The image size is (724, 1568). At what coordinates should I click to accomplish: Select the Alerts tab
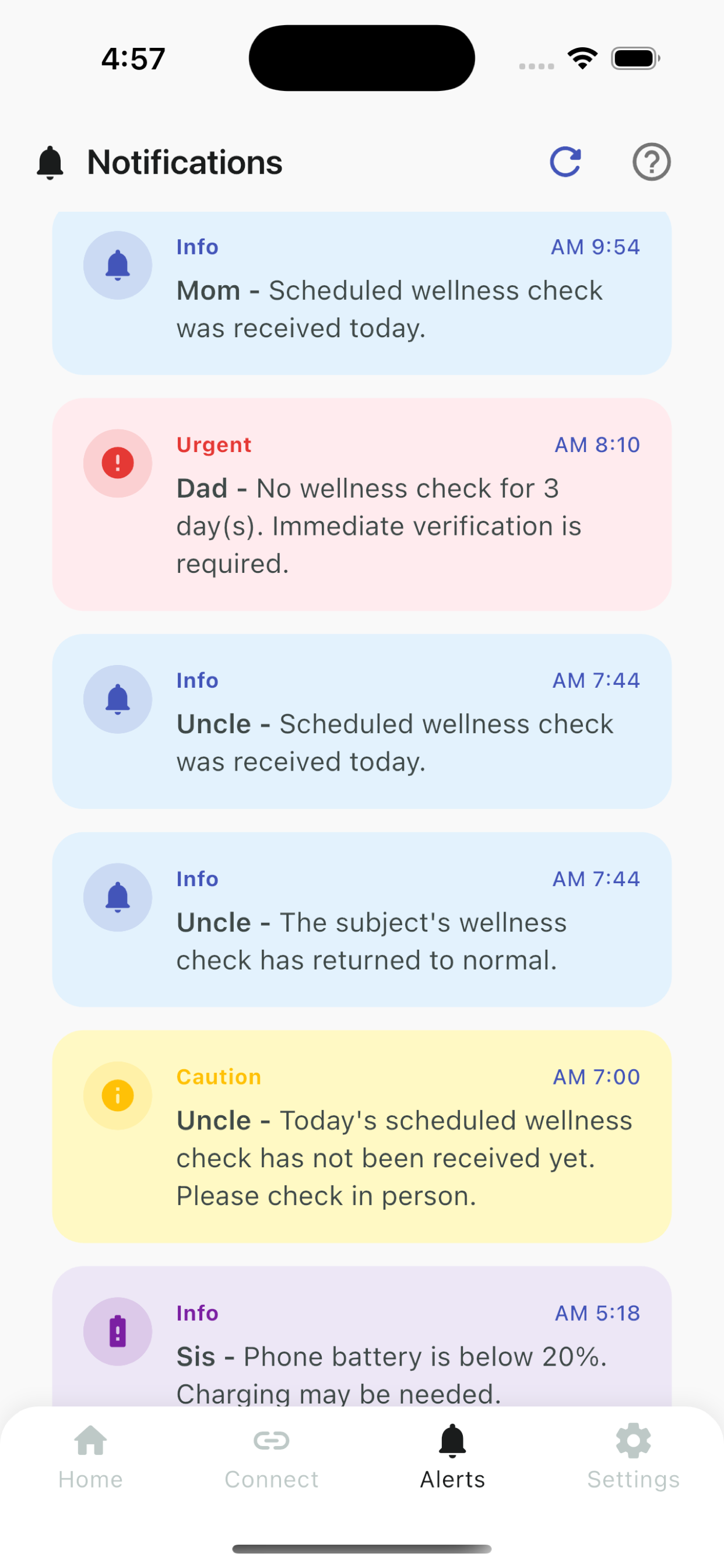pyautogui.click(x=453, y=1457)
